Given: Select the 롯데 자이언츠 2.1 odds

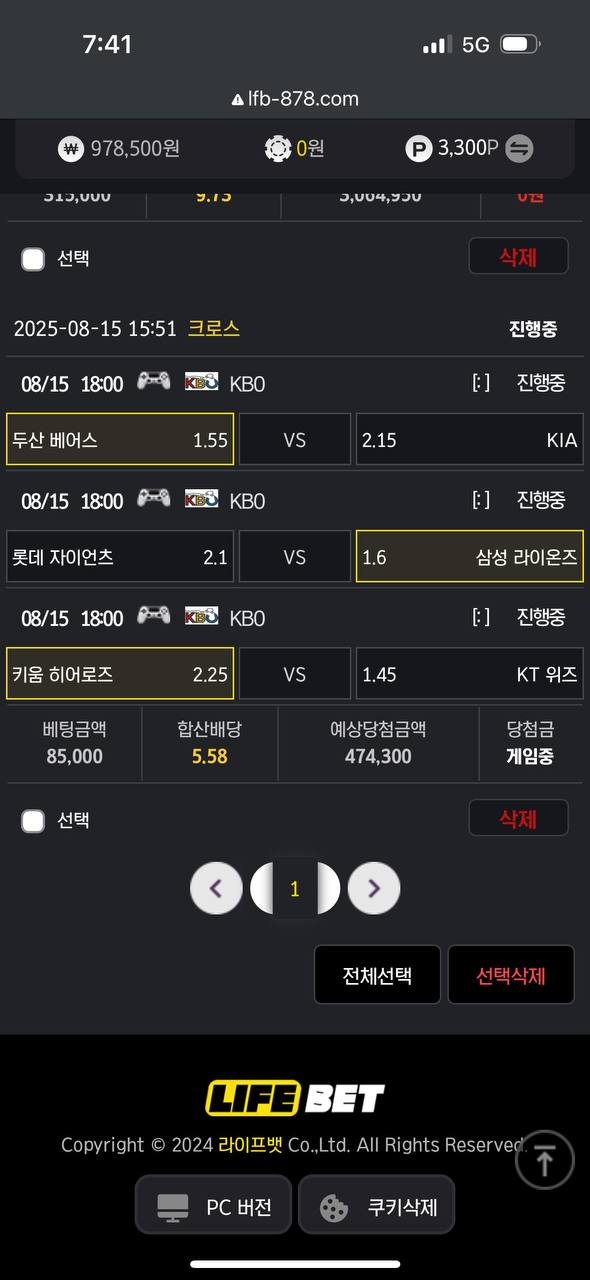Looking at the screenshot, I should pos(120,557).
